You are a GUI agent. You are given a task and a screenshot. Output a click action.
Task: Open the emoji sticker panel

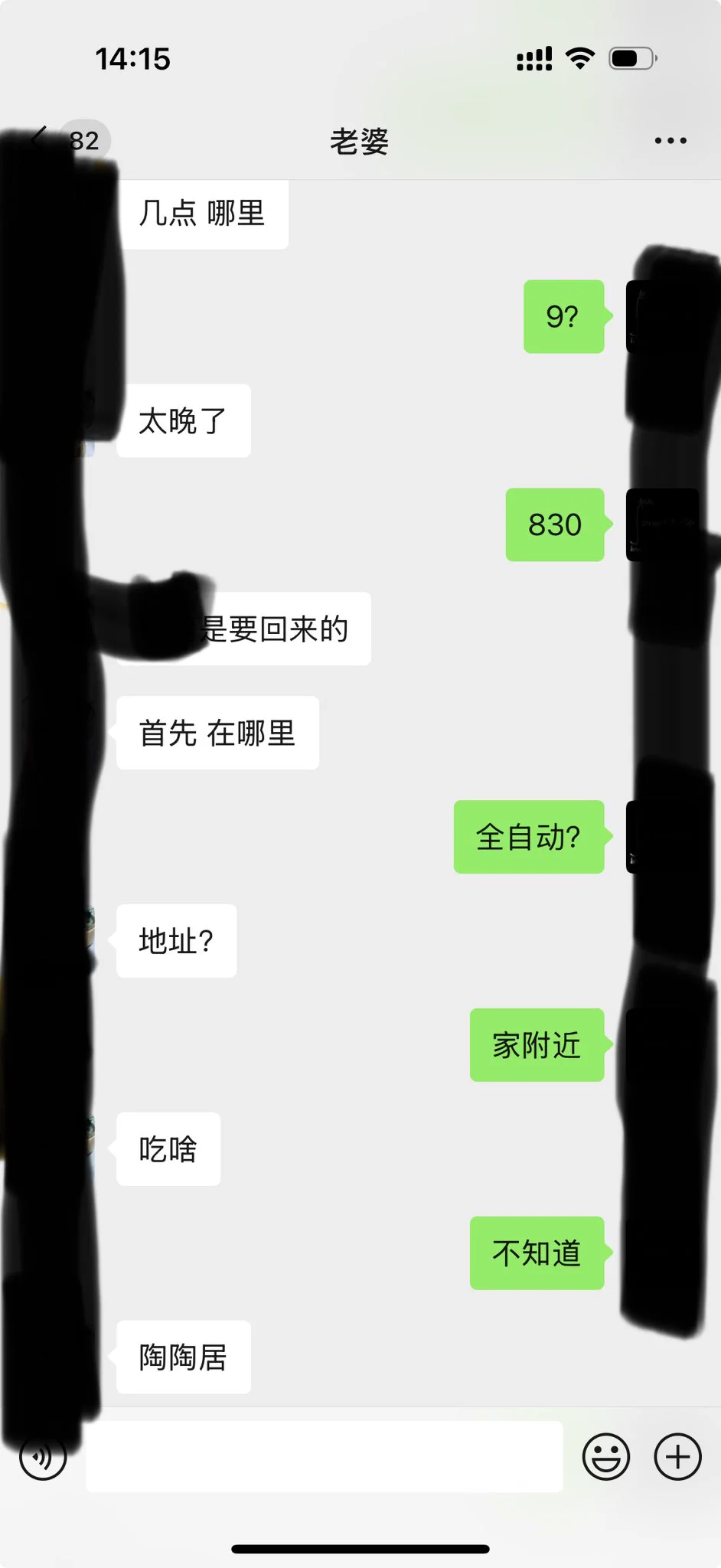[x=606, y=1457]
